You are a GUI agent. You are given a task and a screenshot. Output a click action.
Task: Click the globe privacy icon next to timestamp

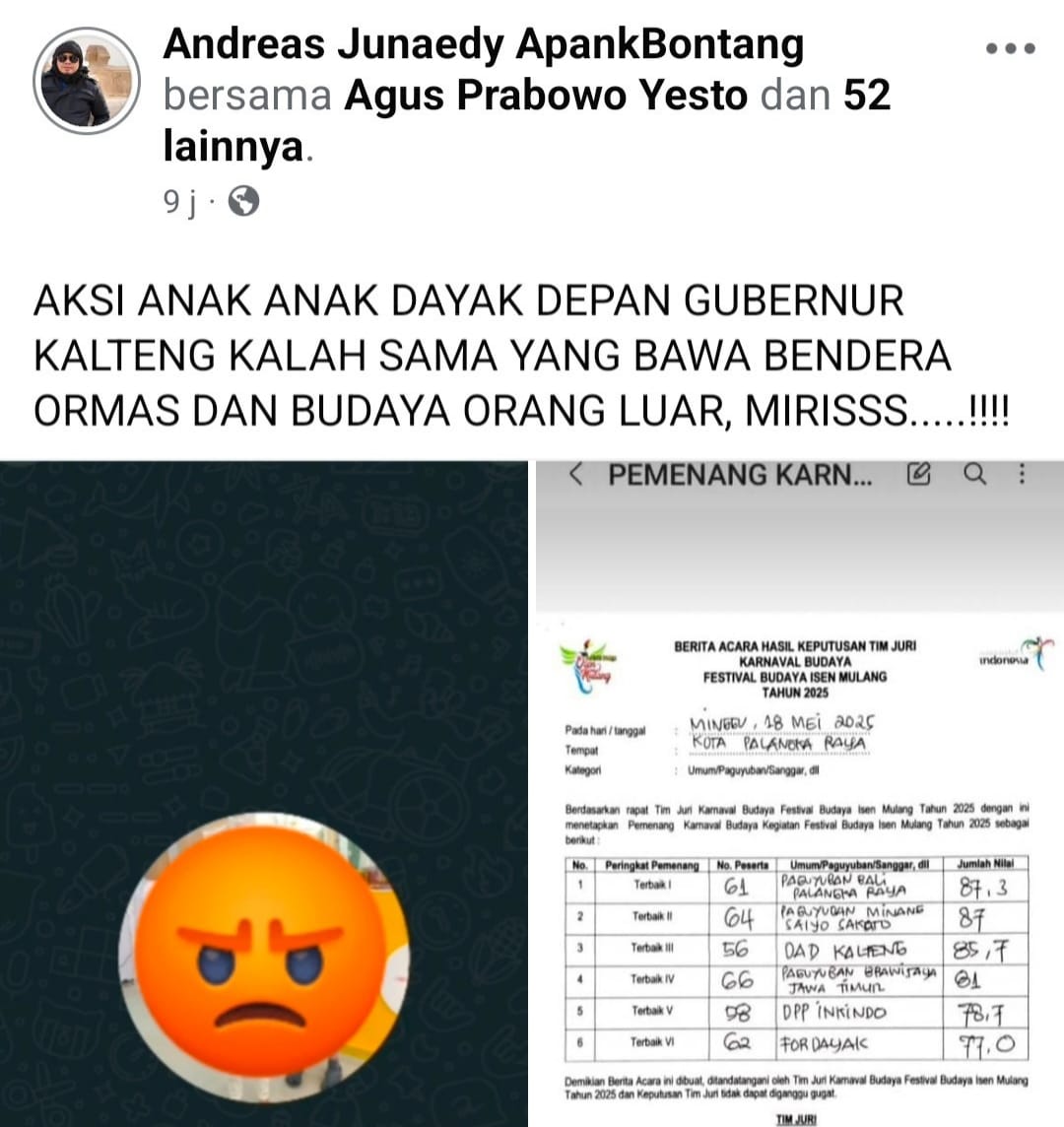[x=245, y=200]
